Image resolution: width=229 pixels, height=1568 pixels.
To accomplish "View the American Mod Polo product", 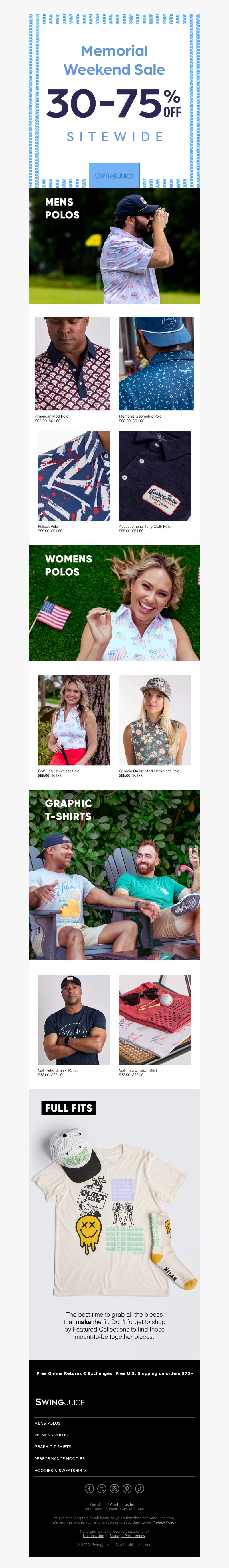I will click(x=72, y=363).
